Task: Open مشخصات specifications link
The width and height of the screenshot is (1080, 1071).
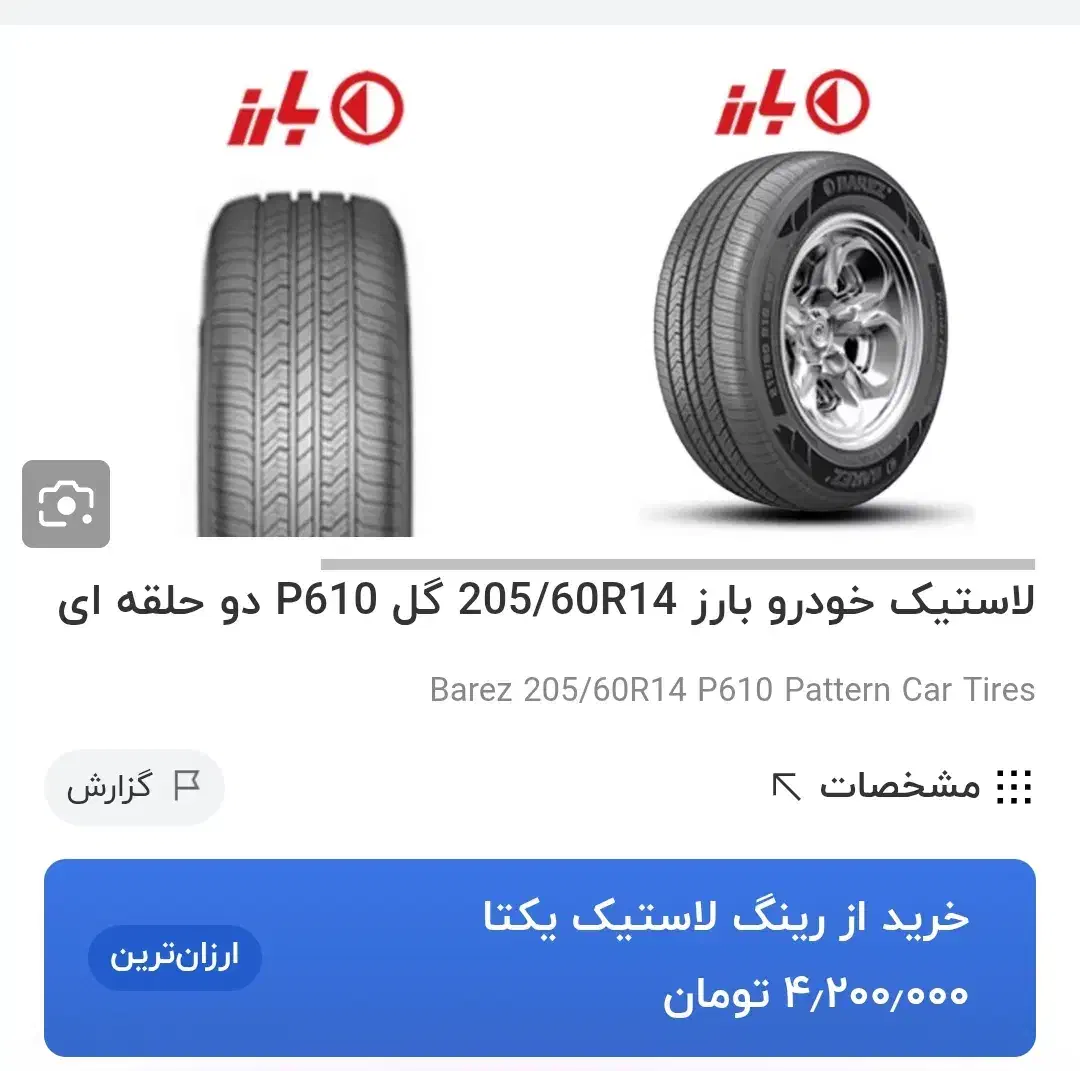Action: coord(900,787)
